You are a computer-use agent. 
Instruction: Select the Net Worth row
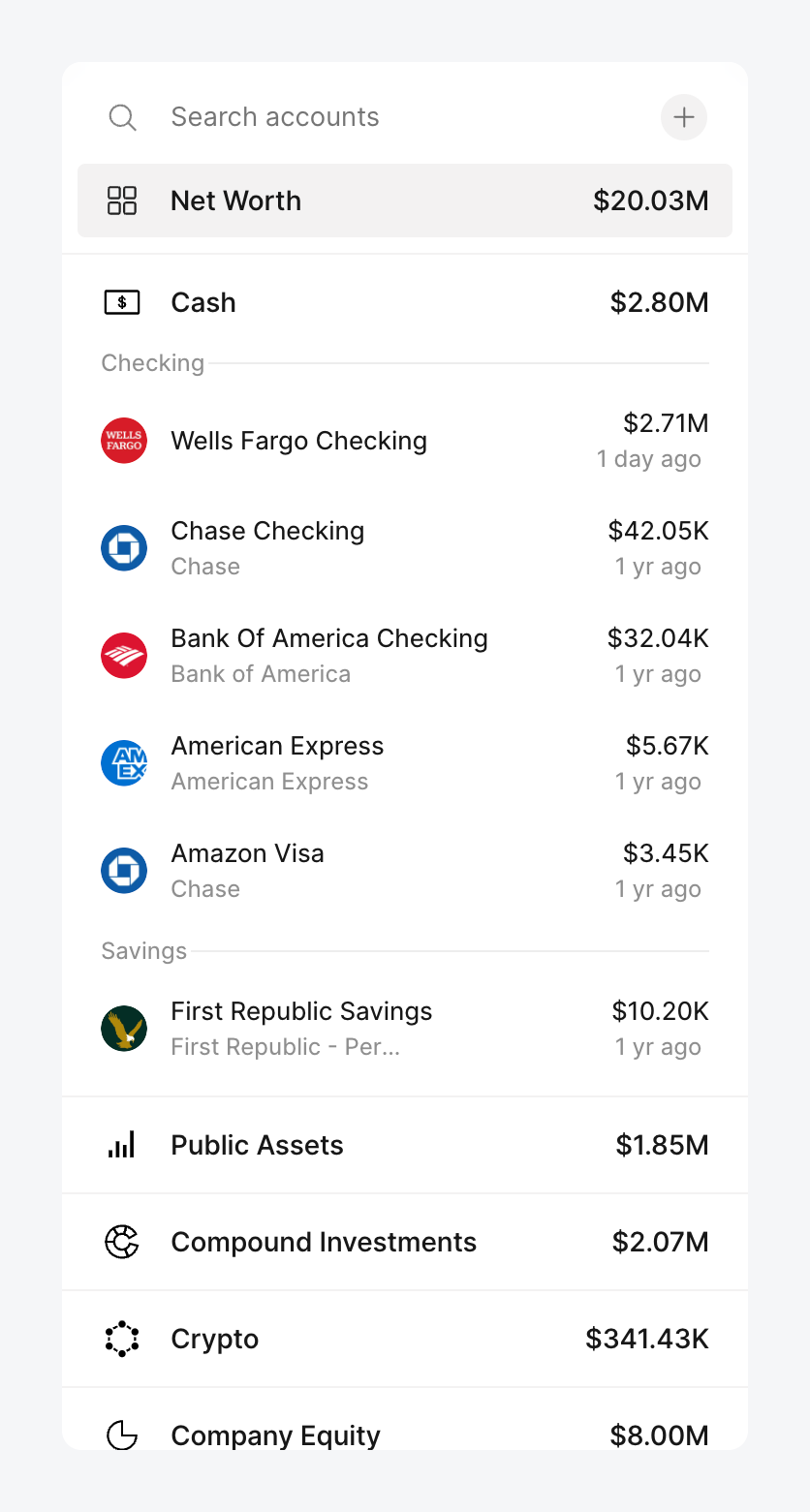pyautogui.click(x=404, y=201)
